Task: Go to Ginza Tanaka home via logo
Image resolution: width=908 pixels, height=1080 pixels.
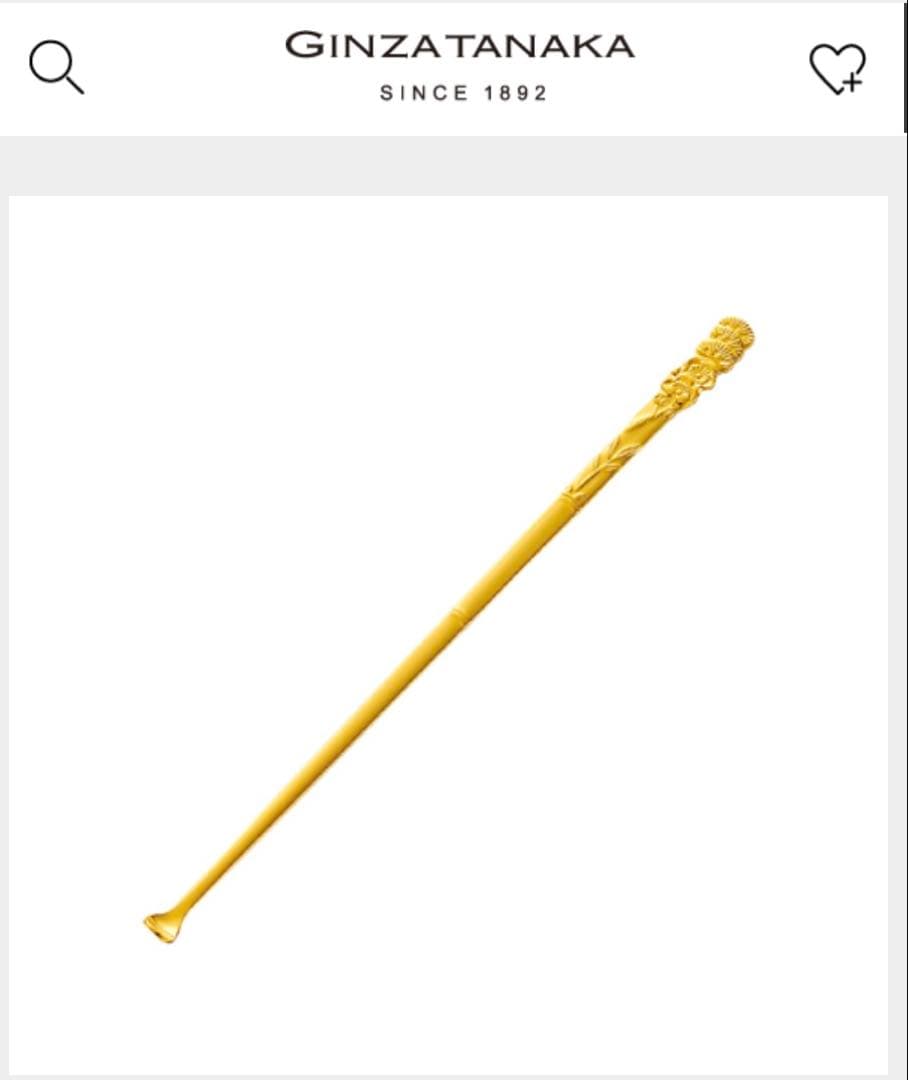Action: pos(460,66)
